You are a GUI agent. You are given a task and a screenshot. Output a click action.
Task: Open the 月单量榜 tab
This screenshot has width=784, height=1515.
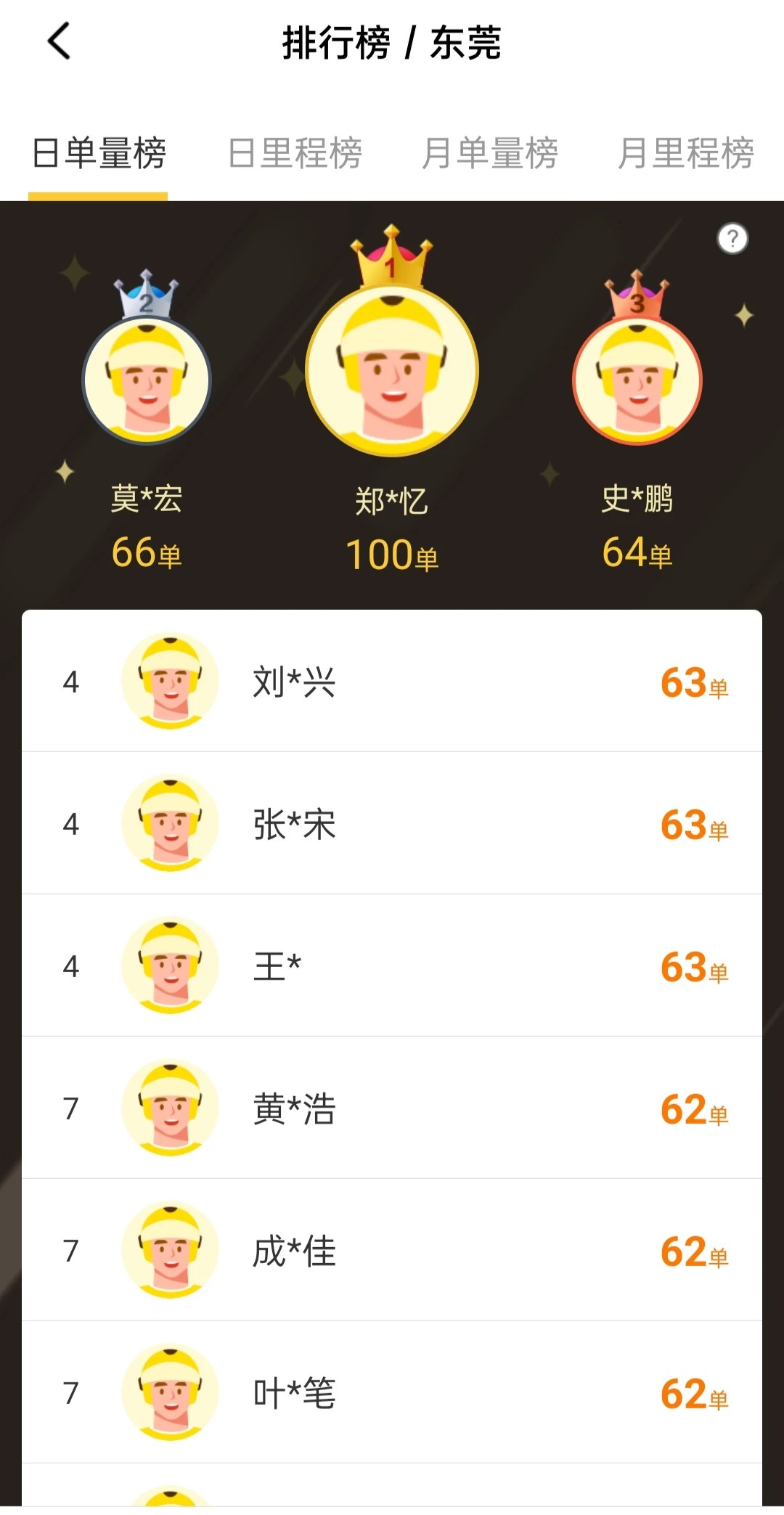point(490,154)
